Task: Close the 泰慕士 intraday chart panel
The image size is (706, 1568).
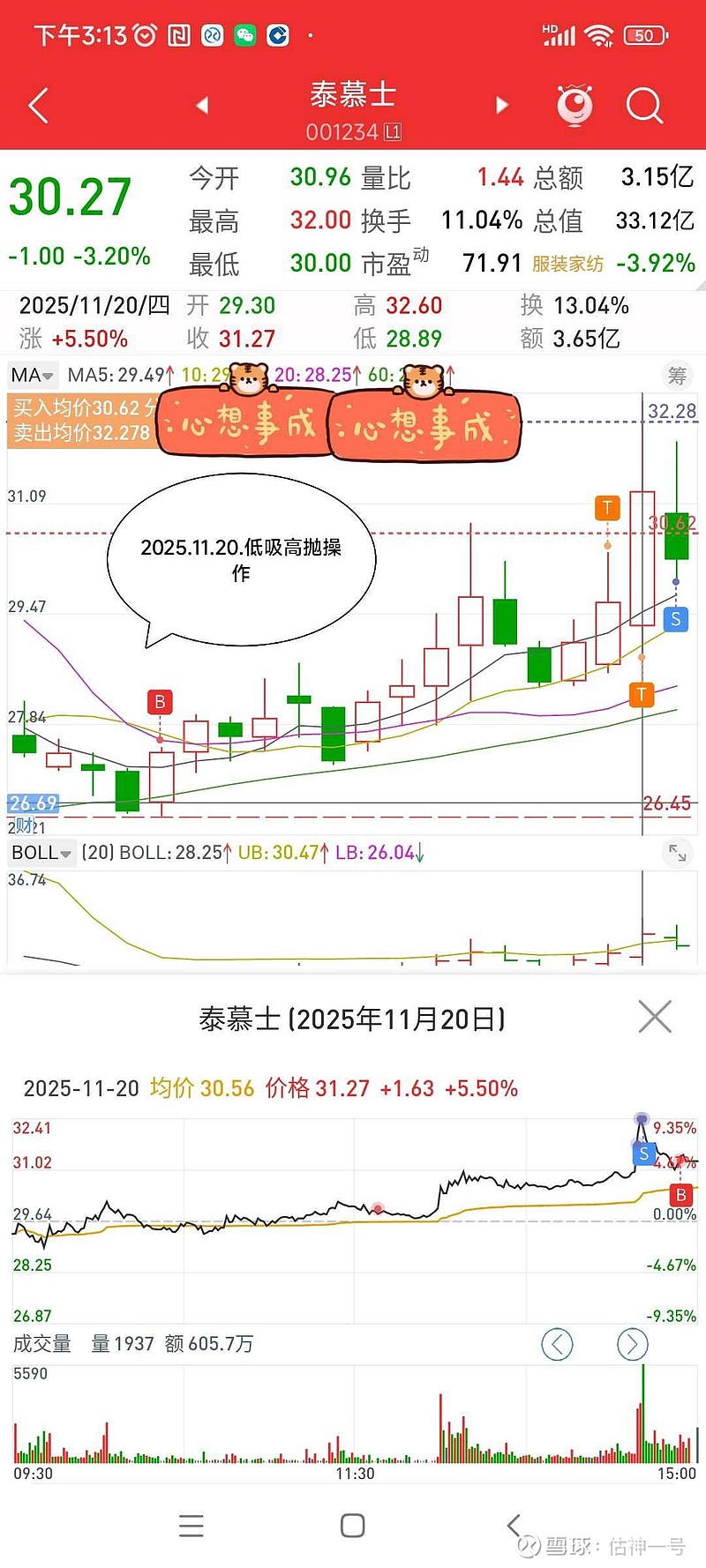Action: [655, 1017]
